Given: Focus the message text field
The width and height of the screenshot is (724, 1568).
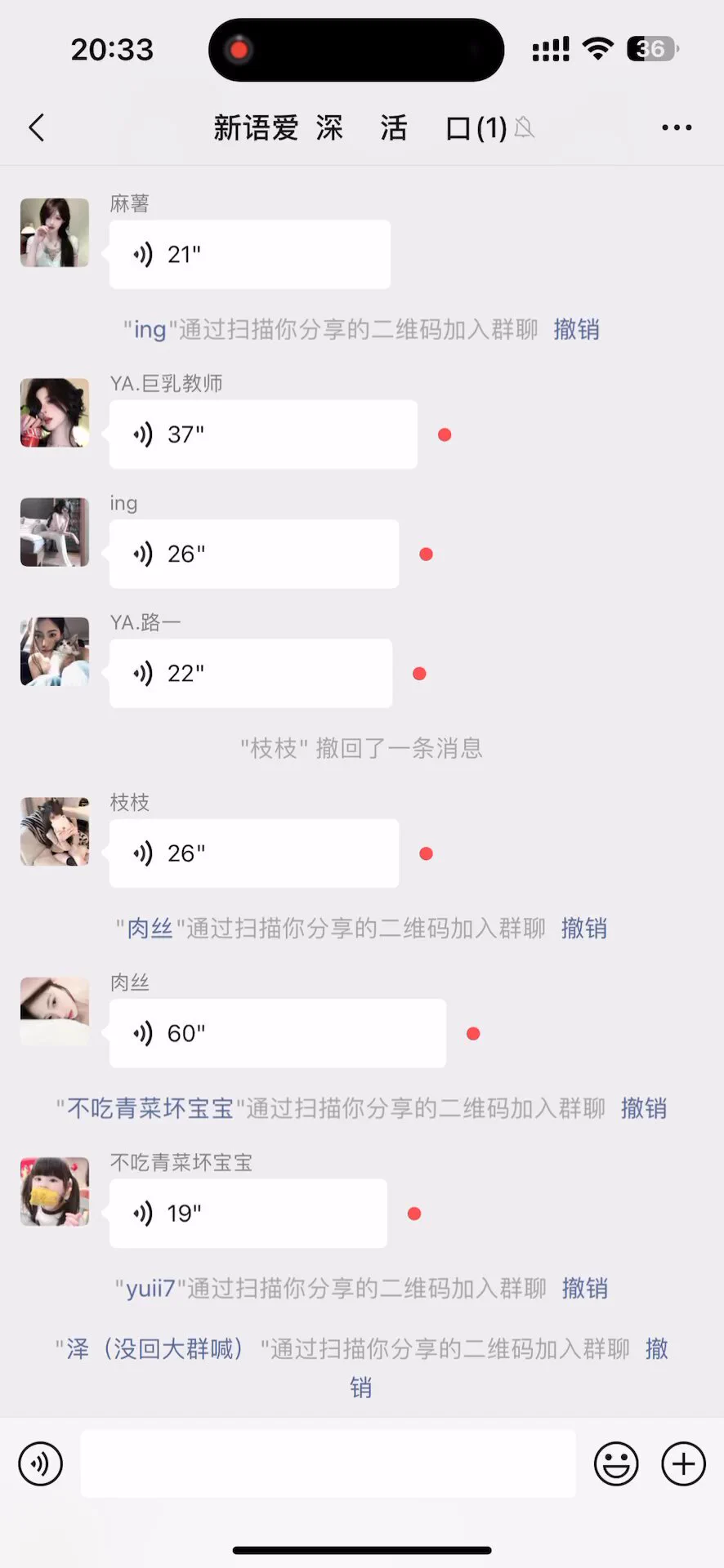Looking at the screenshot, I should (x=328, y=1463).
